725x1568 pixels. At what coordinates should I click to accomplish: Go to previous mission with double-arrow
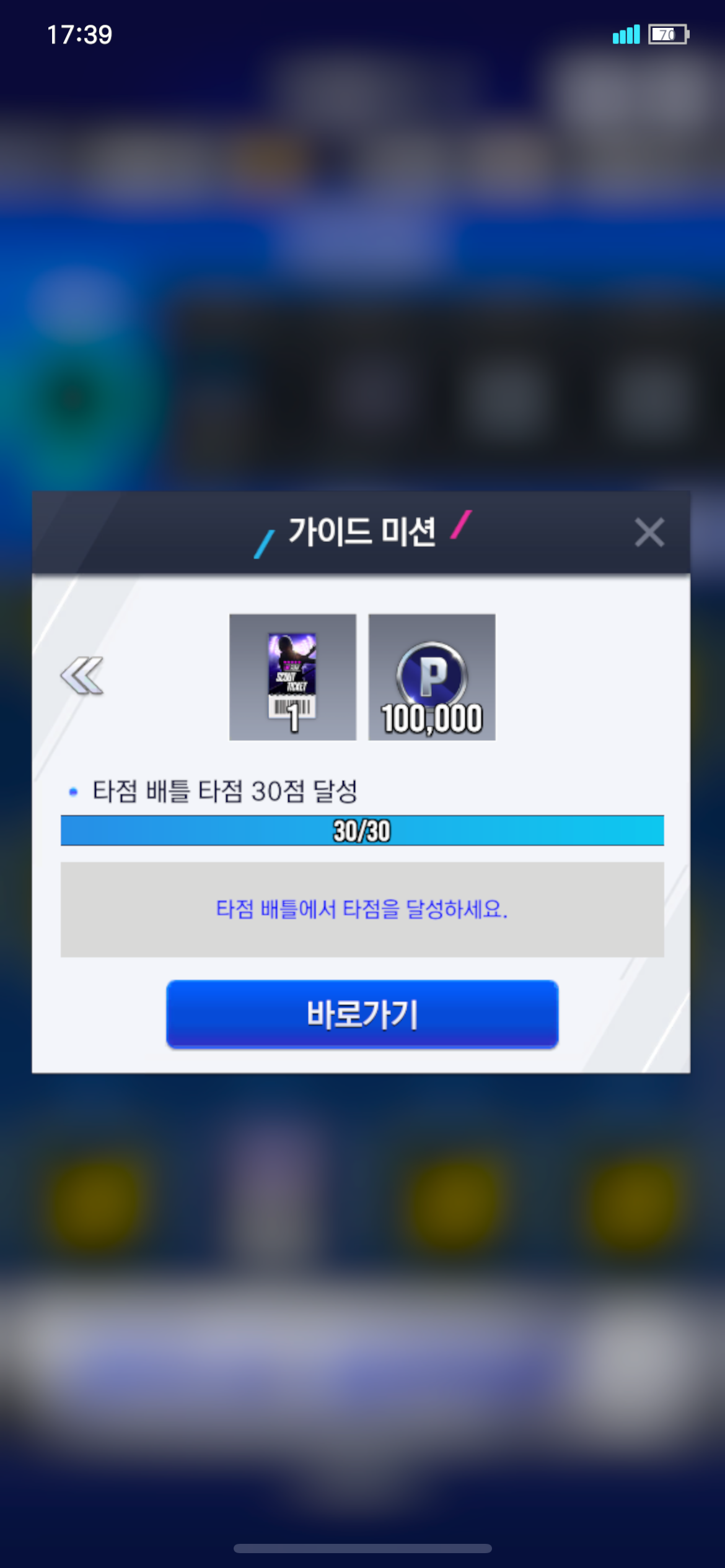[82, 676]
